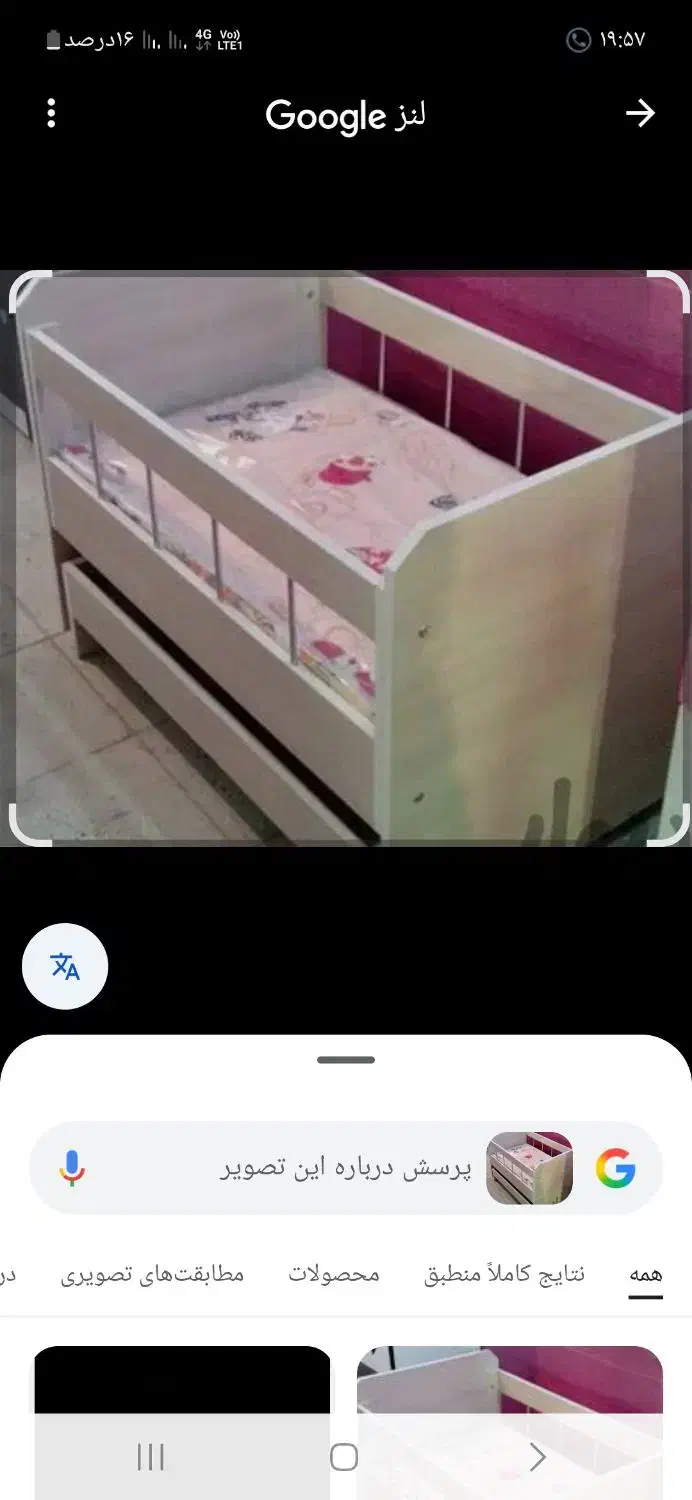Switch to the 'نتایج کاملاً منطبق' tab
Screen dimensions: 692x1500
(504, 1275)
